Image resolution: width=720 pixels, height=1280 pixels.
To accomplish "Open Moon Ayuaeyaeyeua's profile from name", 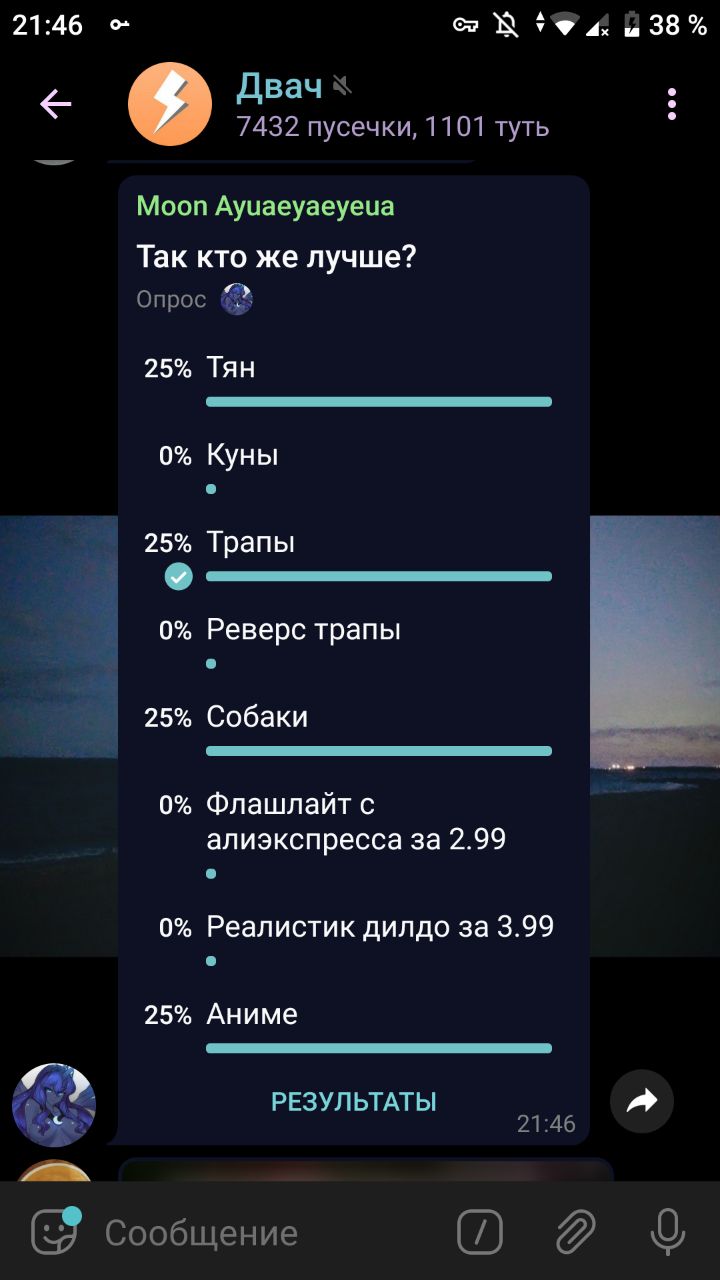I will [x=265, y=206].
